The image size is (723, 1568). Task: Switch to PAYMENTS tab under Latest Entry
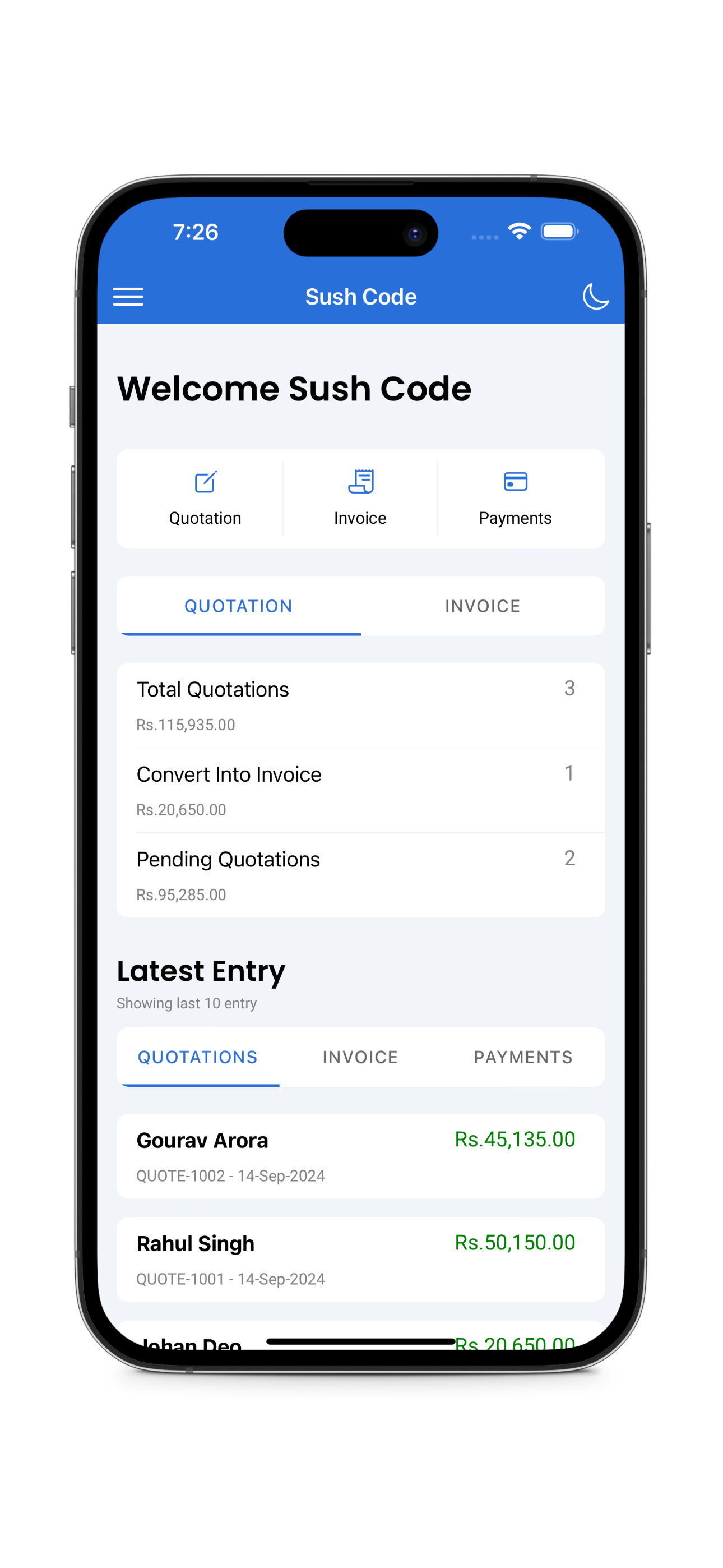click(523, 1057)
